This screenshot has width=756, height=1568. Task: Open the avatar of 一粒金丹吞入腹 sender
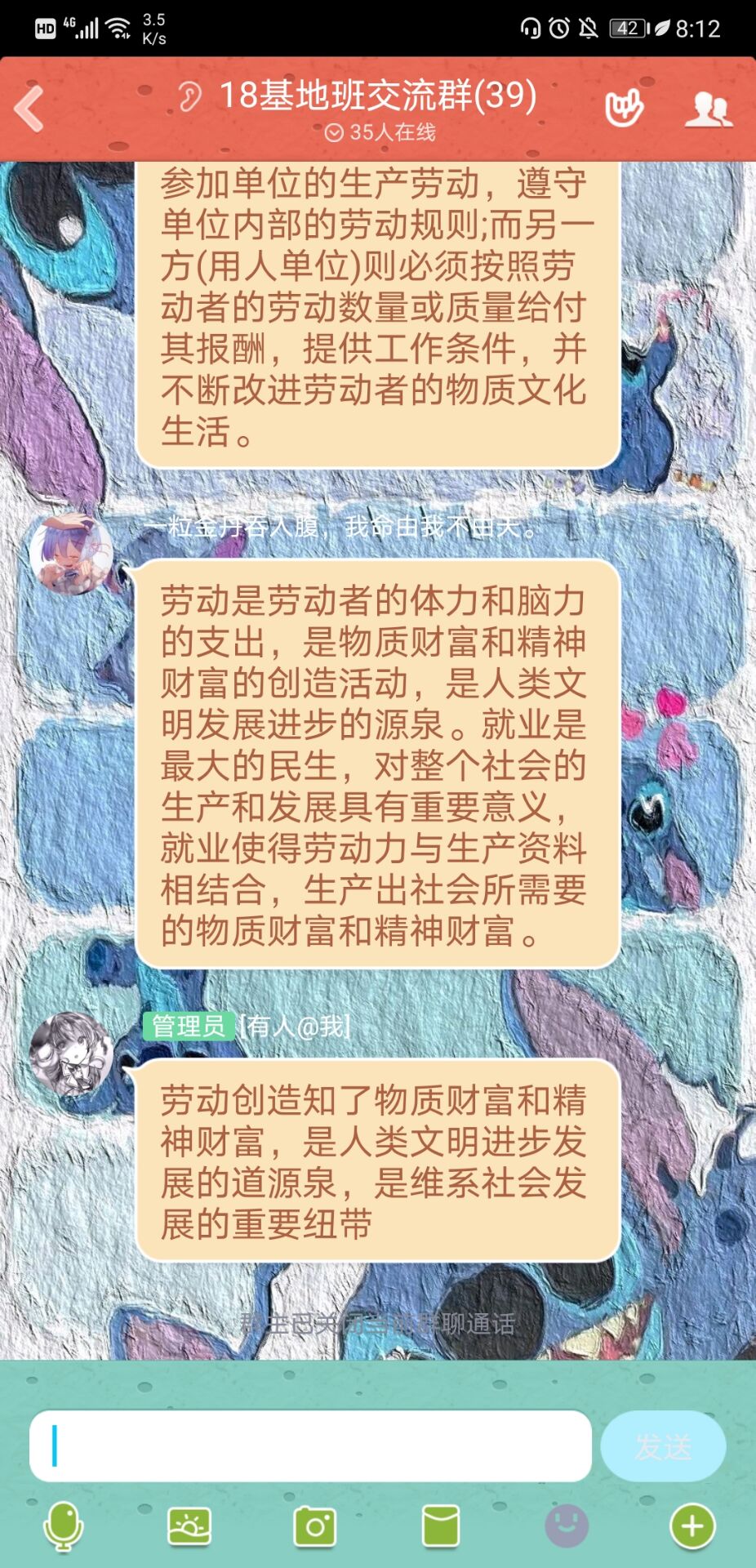coord(71,554)
